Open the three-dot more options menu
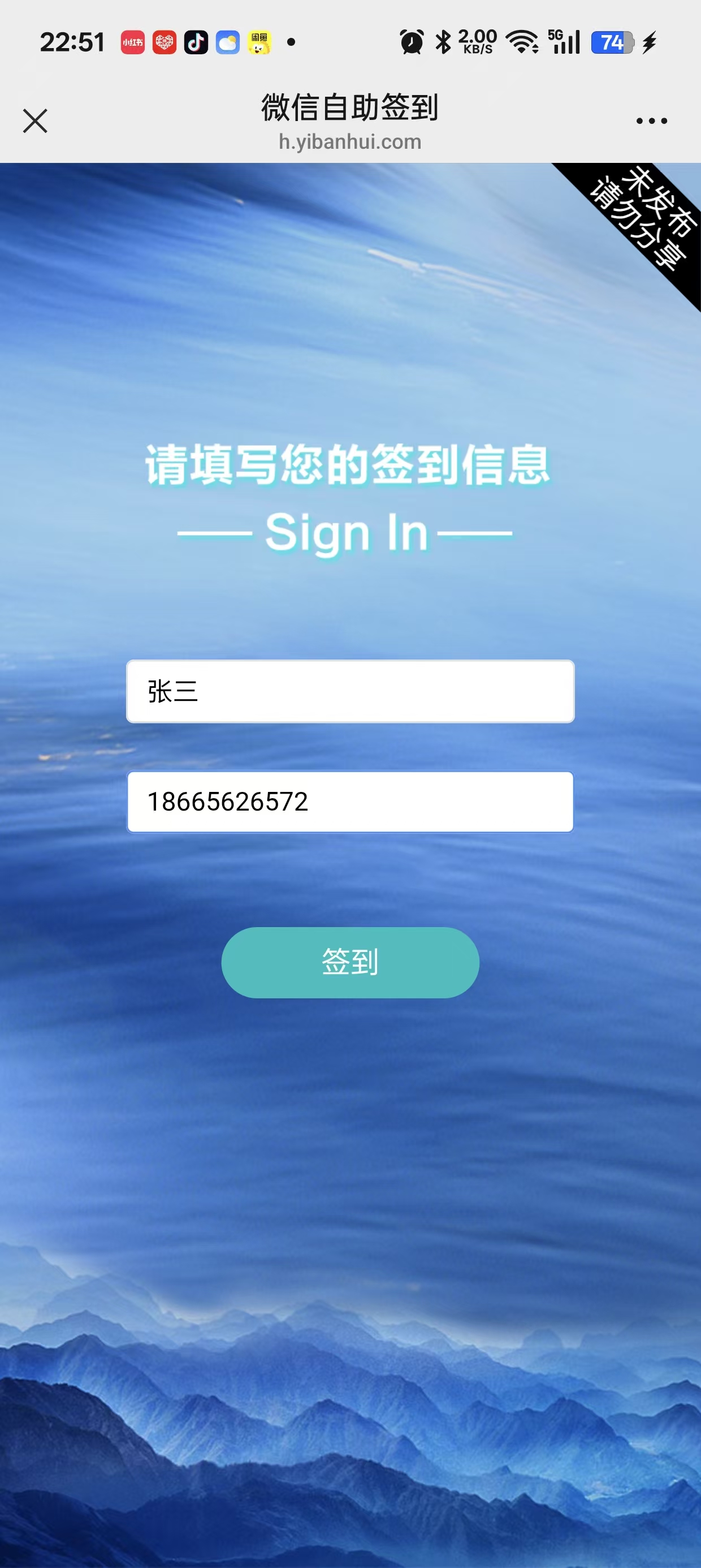701x1568 pixels. point(651,120)
